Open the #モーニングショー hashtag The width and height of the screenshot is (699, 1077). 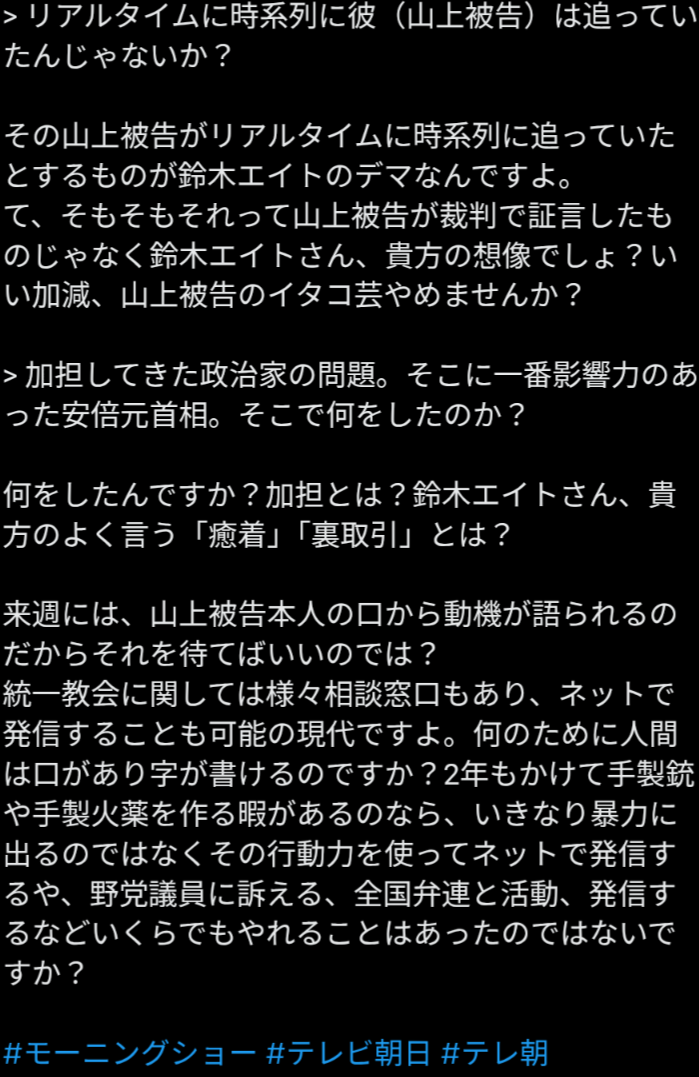click(130, 1053)
